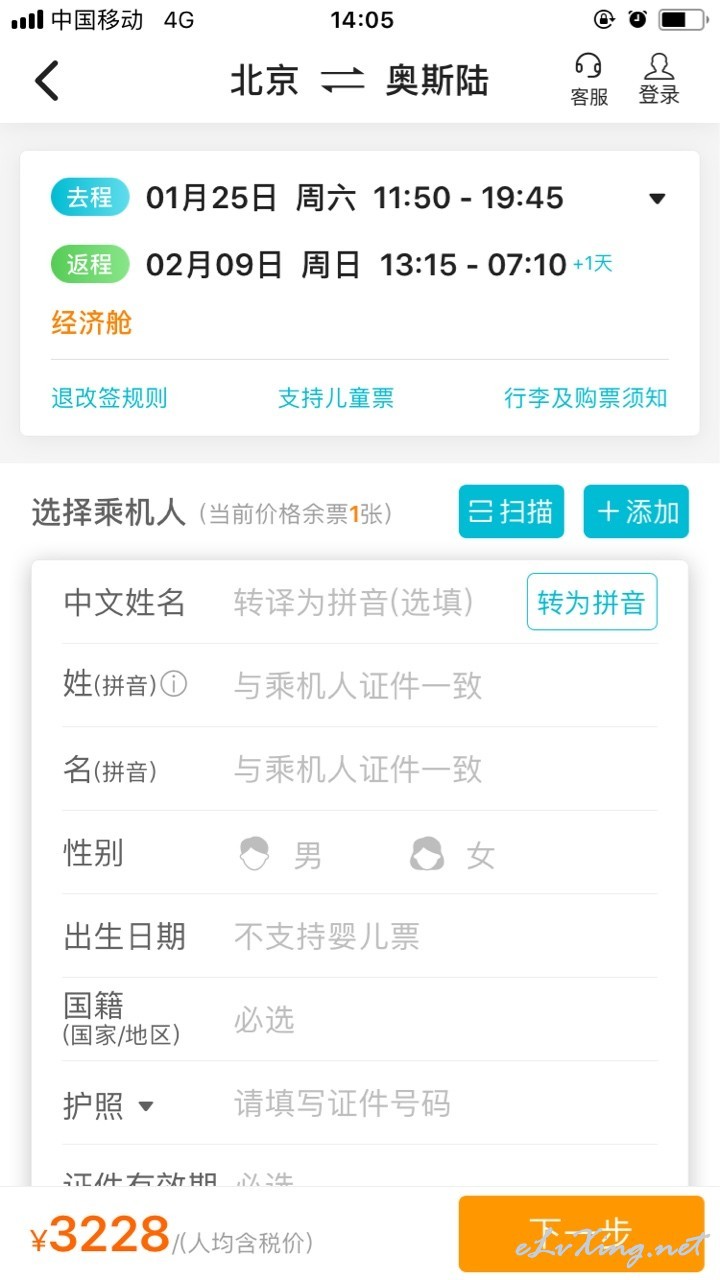
Task: Tap 添加 to add a passenger
Action: [636, 511]
